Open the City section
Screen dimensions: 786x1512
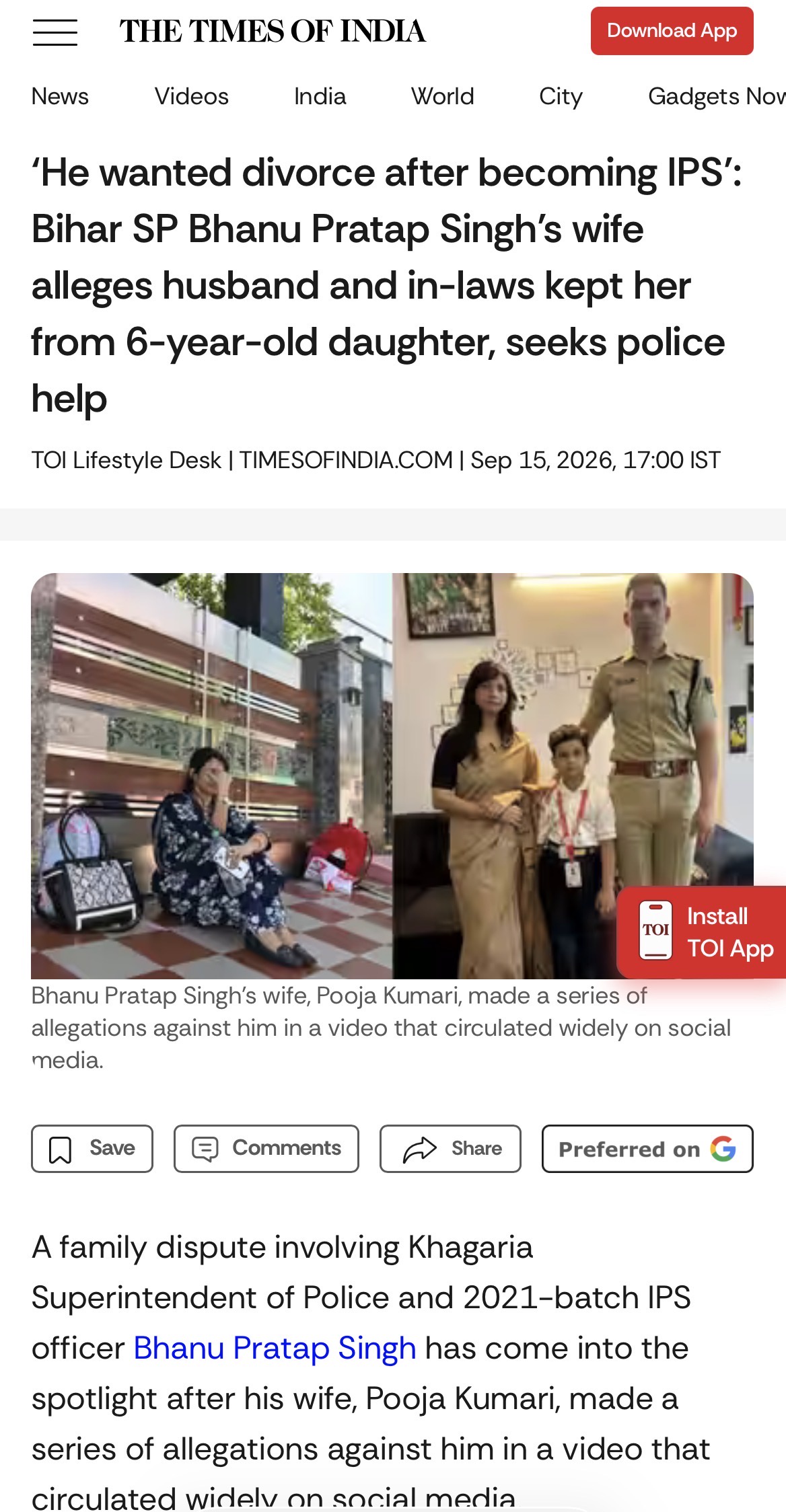click(561, 97)
